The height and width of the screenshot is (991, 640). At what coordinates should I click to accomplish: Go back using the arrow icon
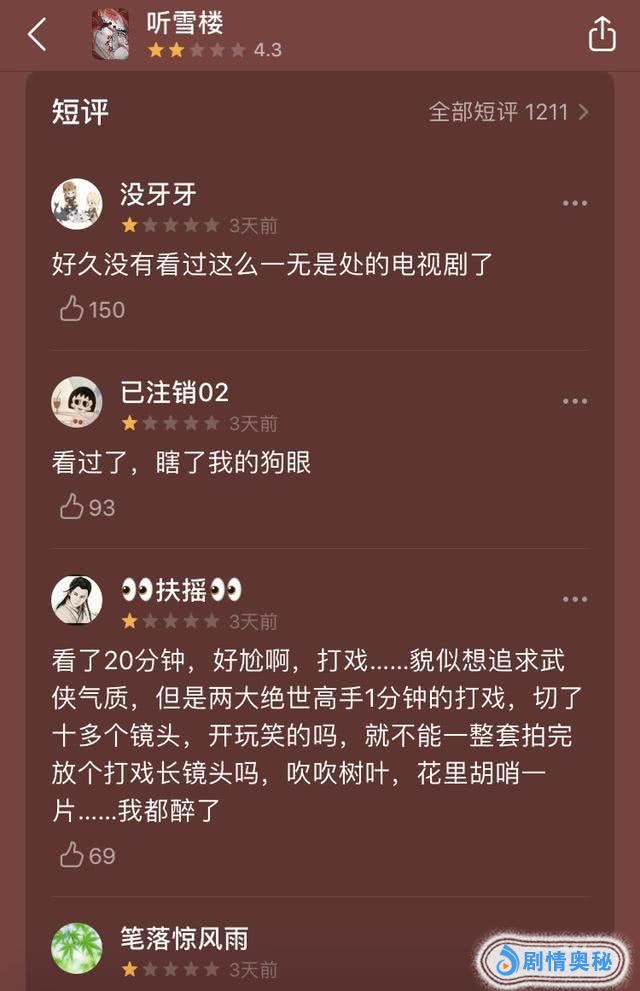[37, 34]
